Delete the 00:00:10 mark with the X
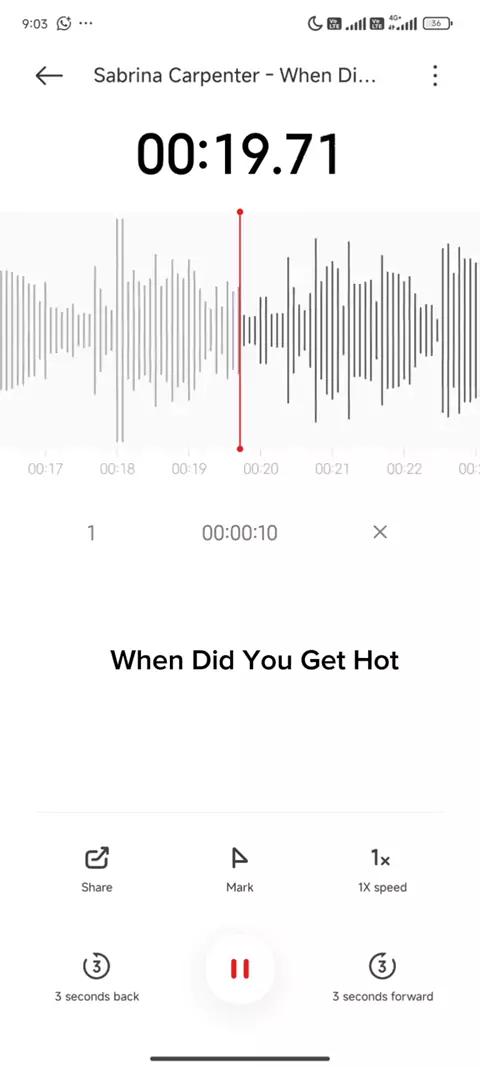 [380, 532]
